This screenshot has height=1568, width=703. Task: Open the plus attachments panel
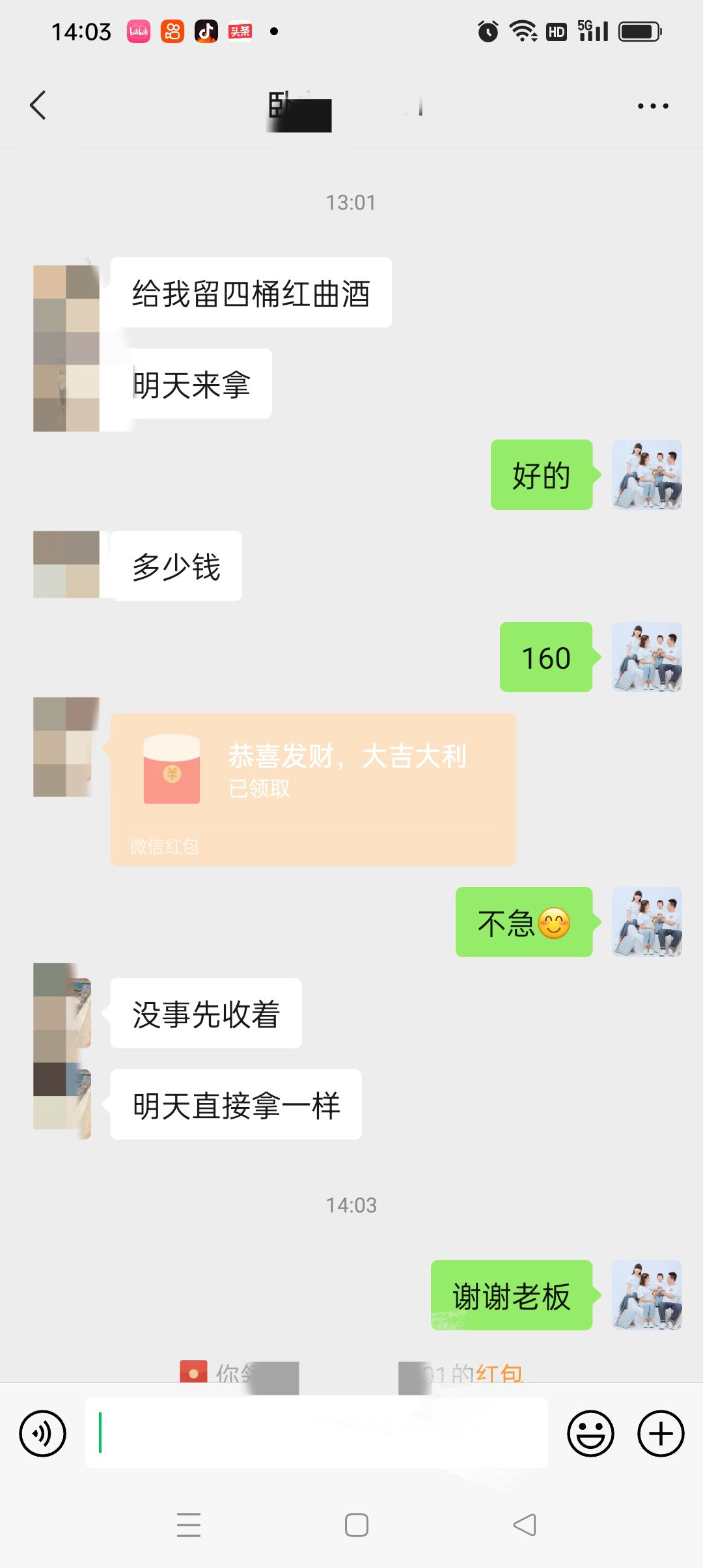pyautogui.click(x=660, y=1433)
